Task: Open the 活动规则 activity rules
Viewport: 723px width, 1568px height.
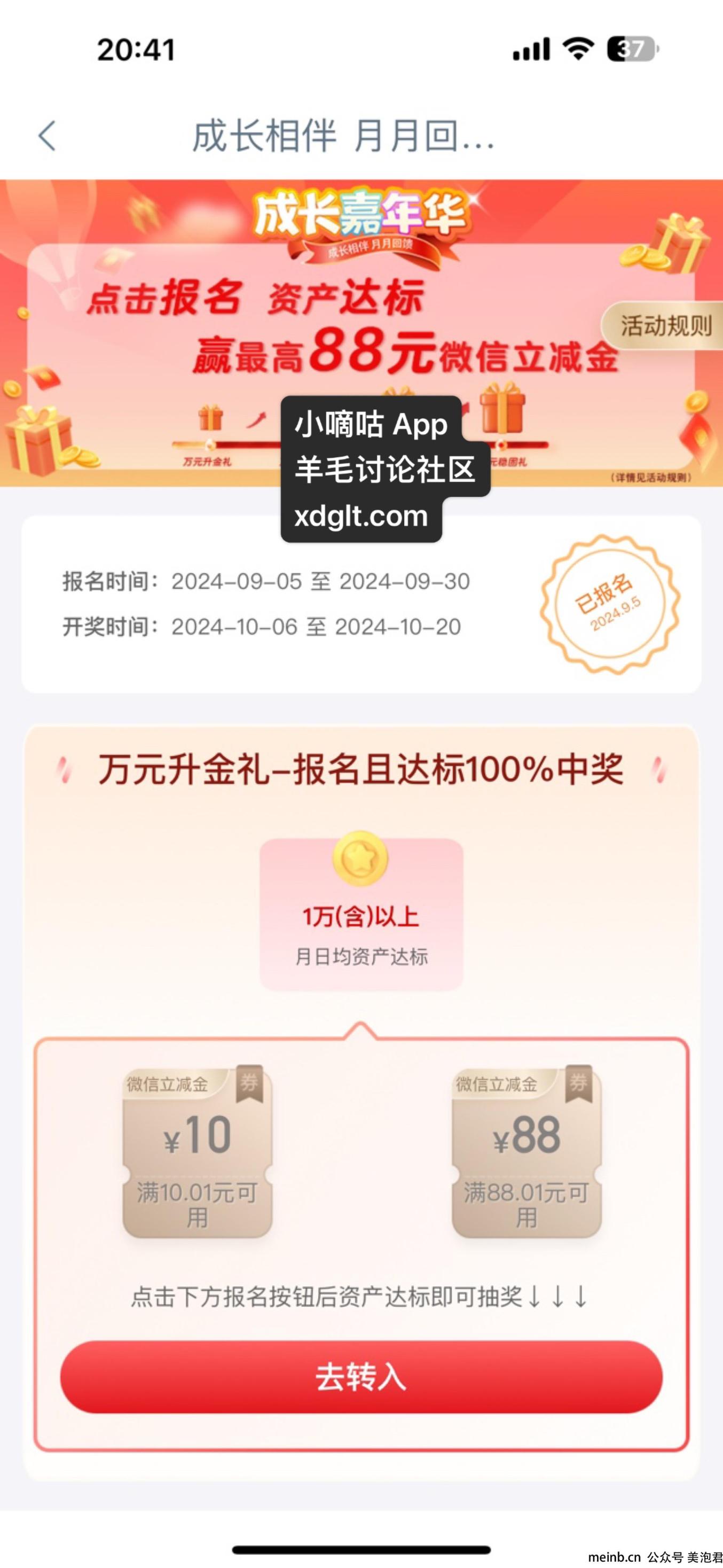Action: 663,326
